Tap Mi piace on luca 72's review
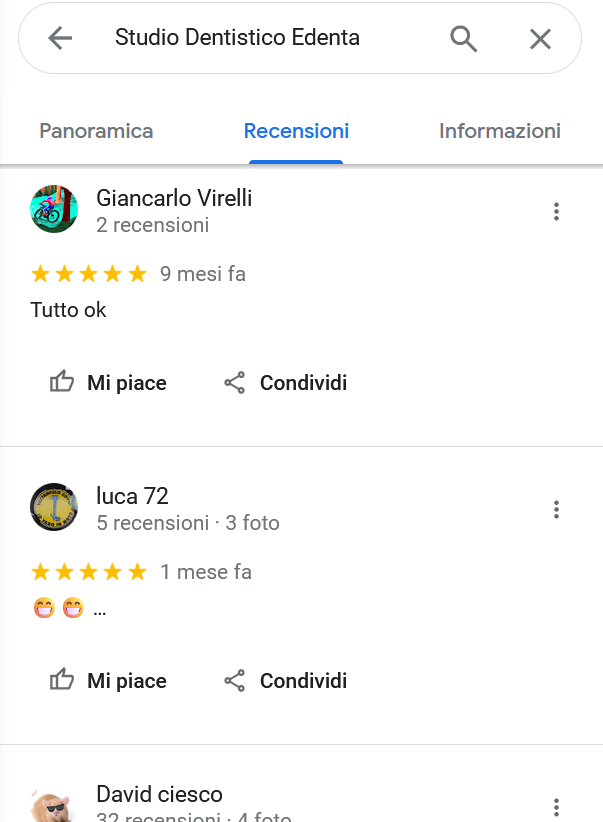The height and width of the screenshot is (822, 603). tap(108, 681)
